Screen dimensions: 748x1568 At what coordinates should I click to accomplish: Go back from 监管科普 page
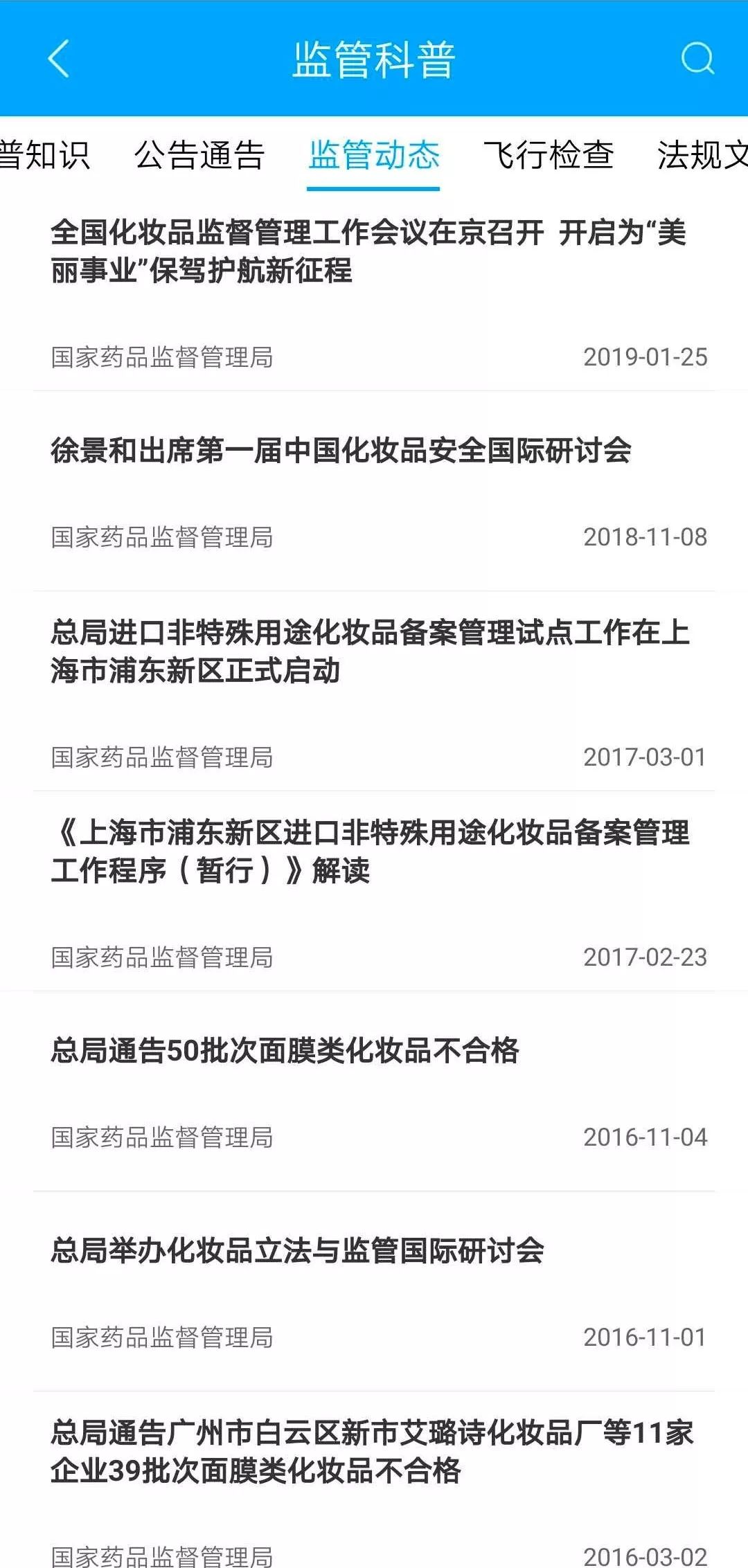pos(59,59)
